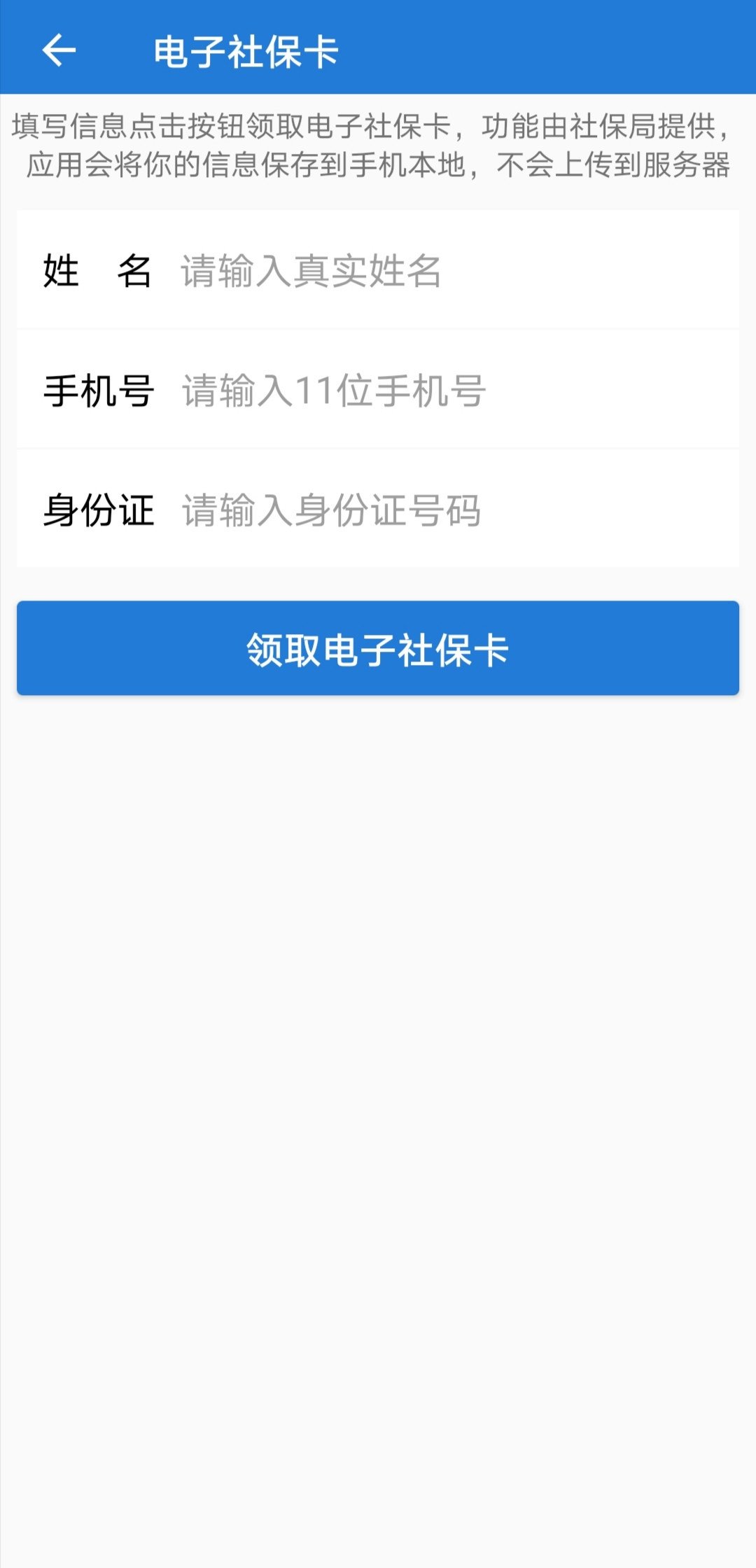Go back using the top-left arrow
This screenshot has width=756, height=1568.
[59, 50]
